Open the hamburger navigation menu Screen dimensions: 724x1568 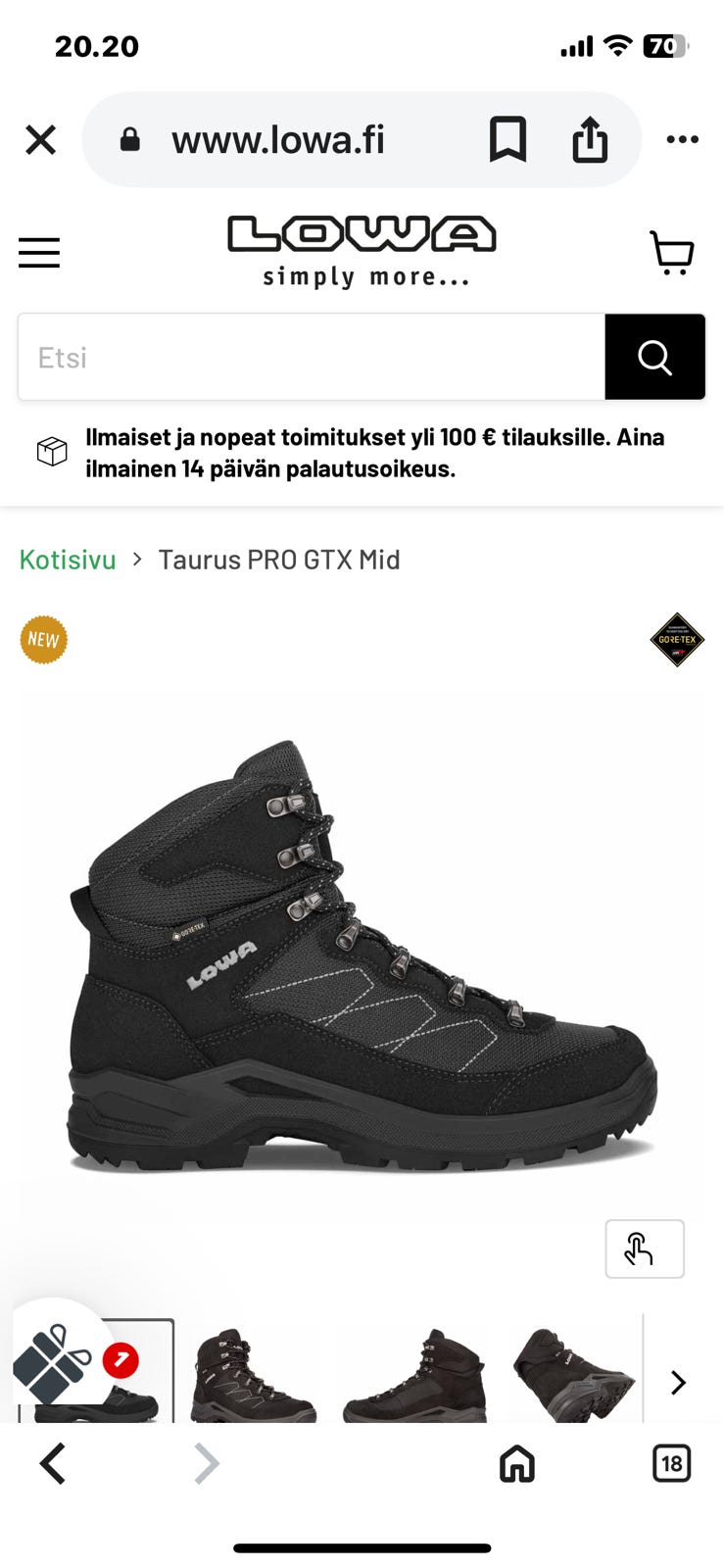(x=39, y=253)
